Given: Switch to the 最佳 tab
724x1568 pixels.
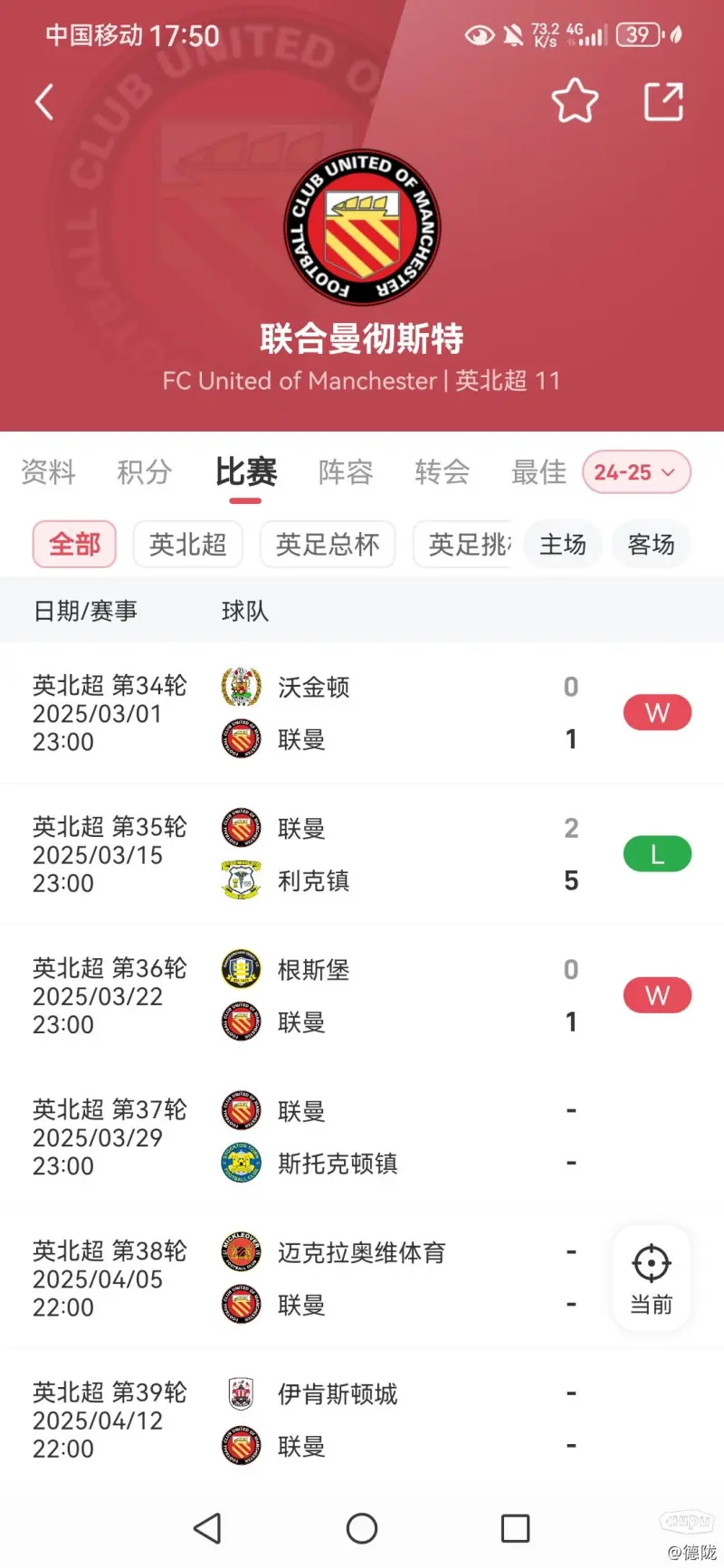Looking at the screenshot, I should [538, 471].
